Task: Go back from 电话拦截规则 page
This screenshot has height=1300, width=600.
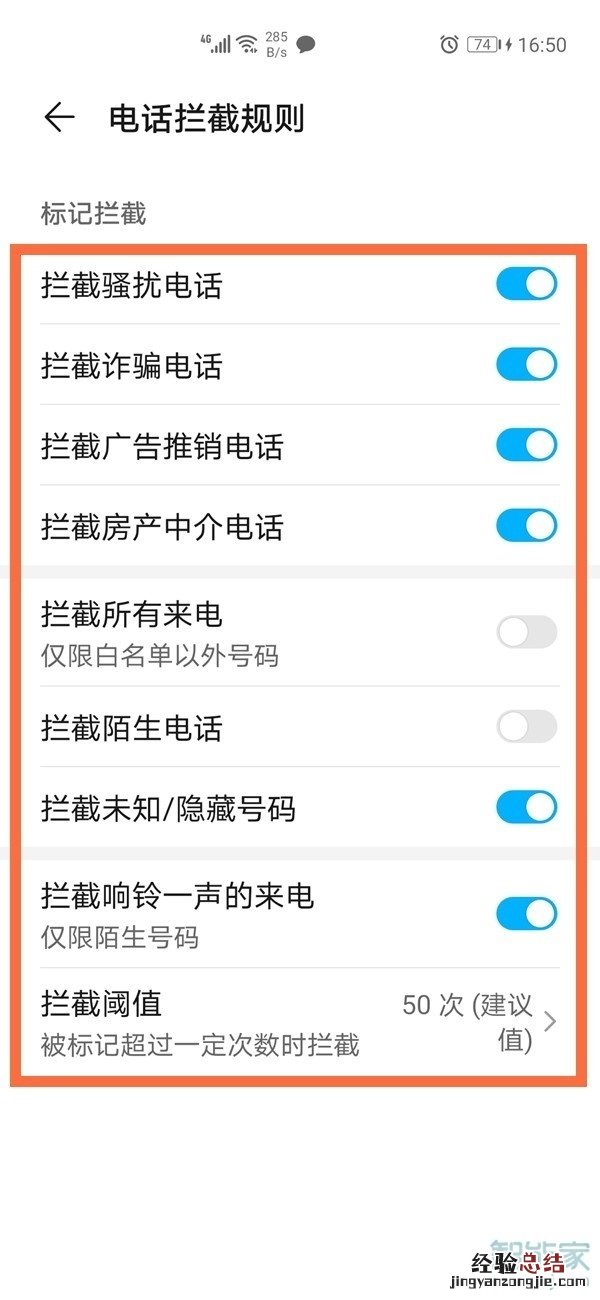Action: click(60, 118)
